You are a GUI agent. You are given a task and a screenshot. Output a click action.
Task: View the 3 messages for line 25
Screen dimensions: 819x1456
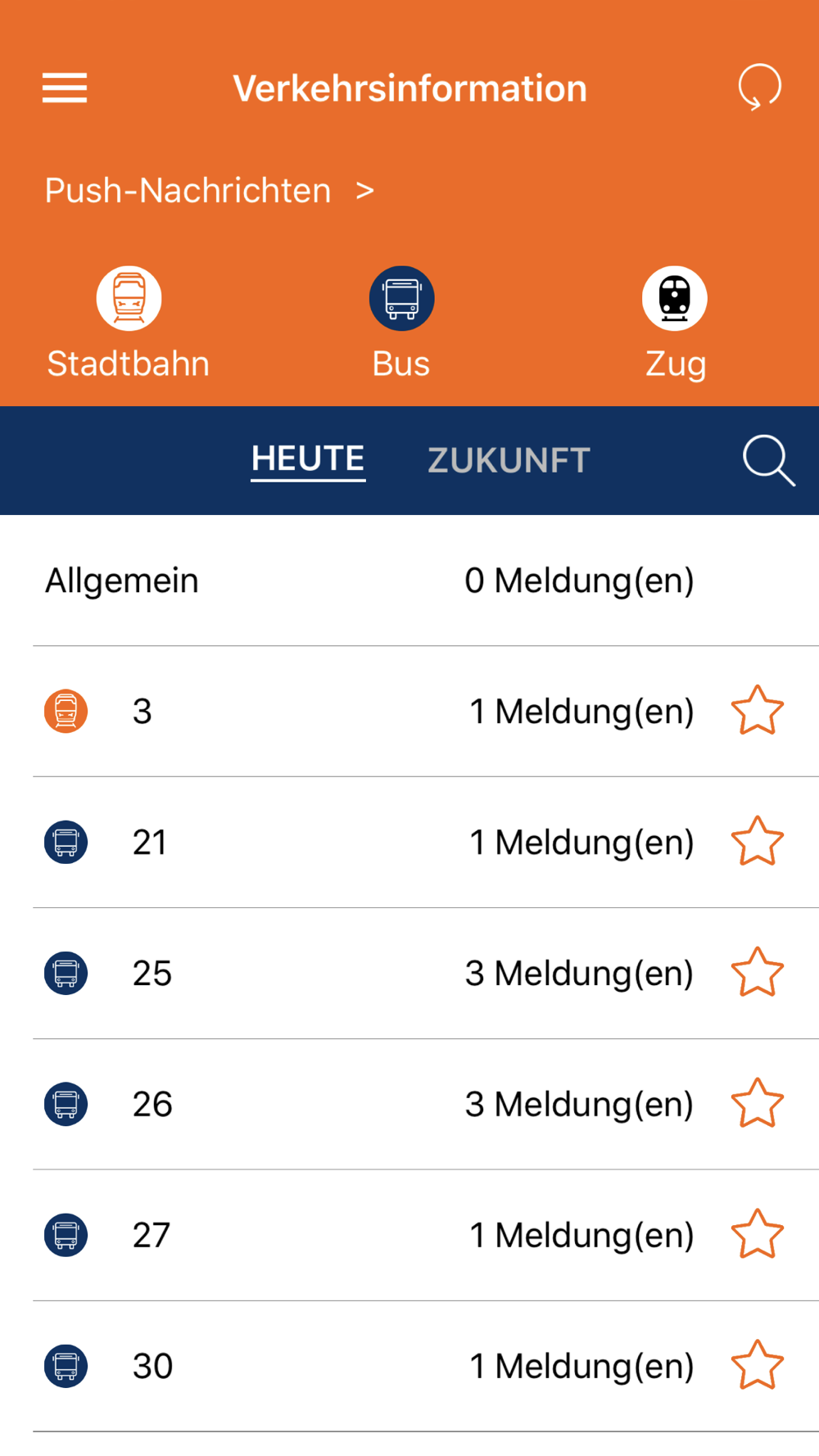(x=369, y=974)
